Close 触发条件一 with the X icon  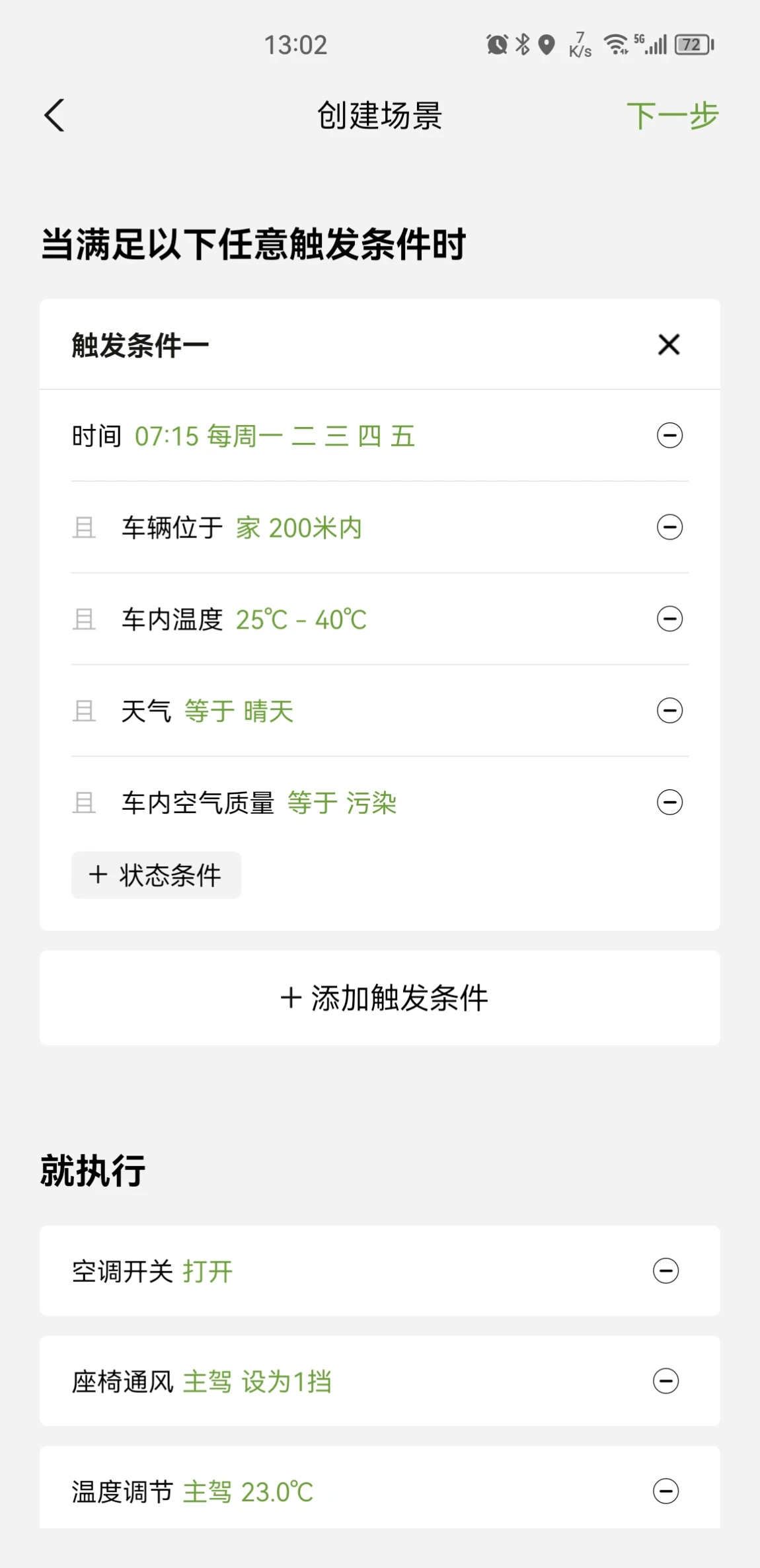pyautogui.click(x=669, y=344)
